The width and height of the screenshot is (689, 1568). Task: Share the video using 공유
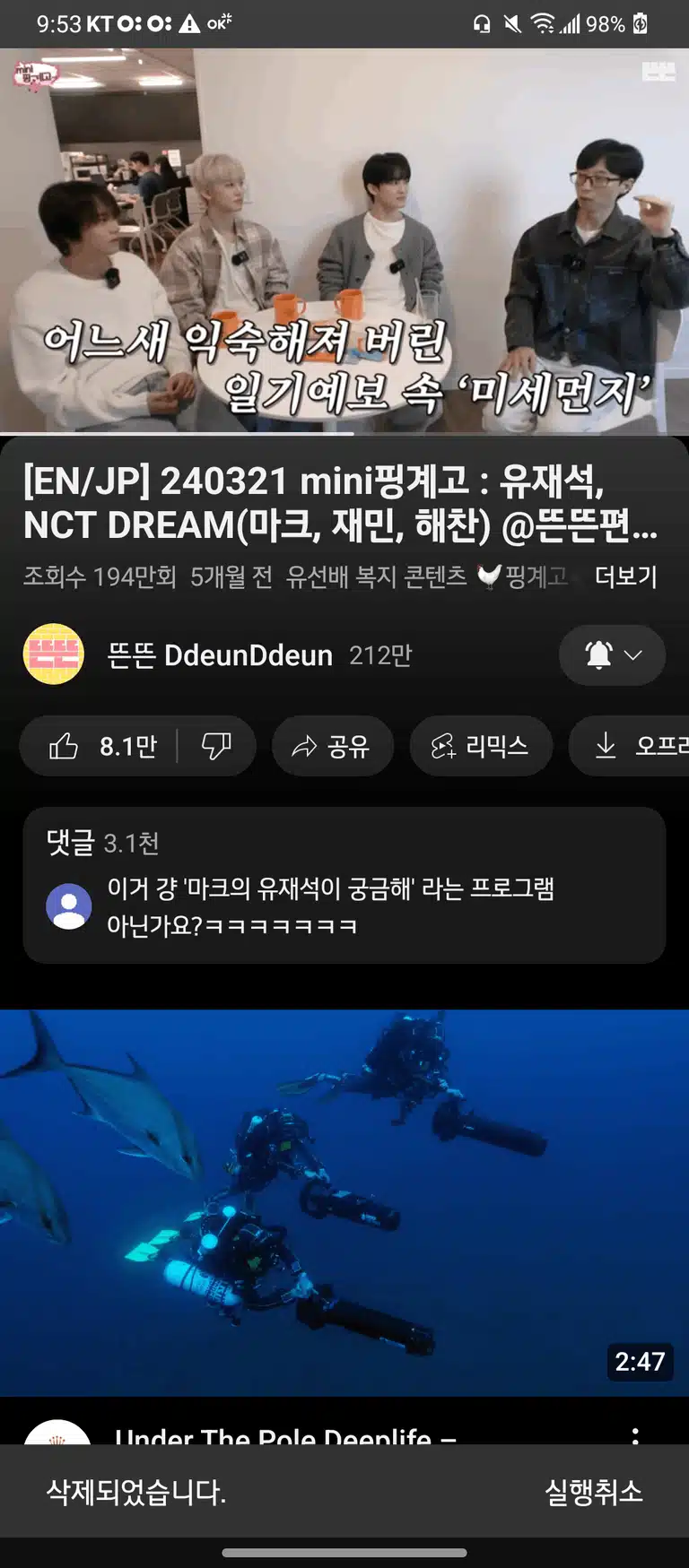tap(332, 746)
